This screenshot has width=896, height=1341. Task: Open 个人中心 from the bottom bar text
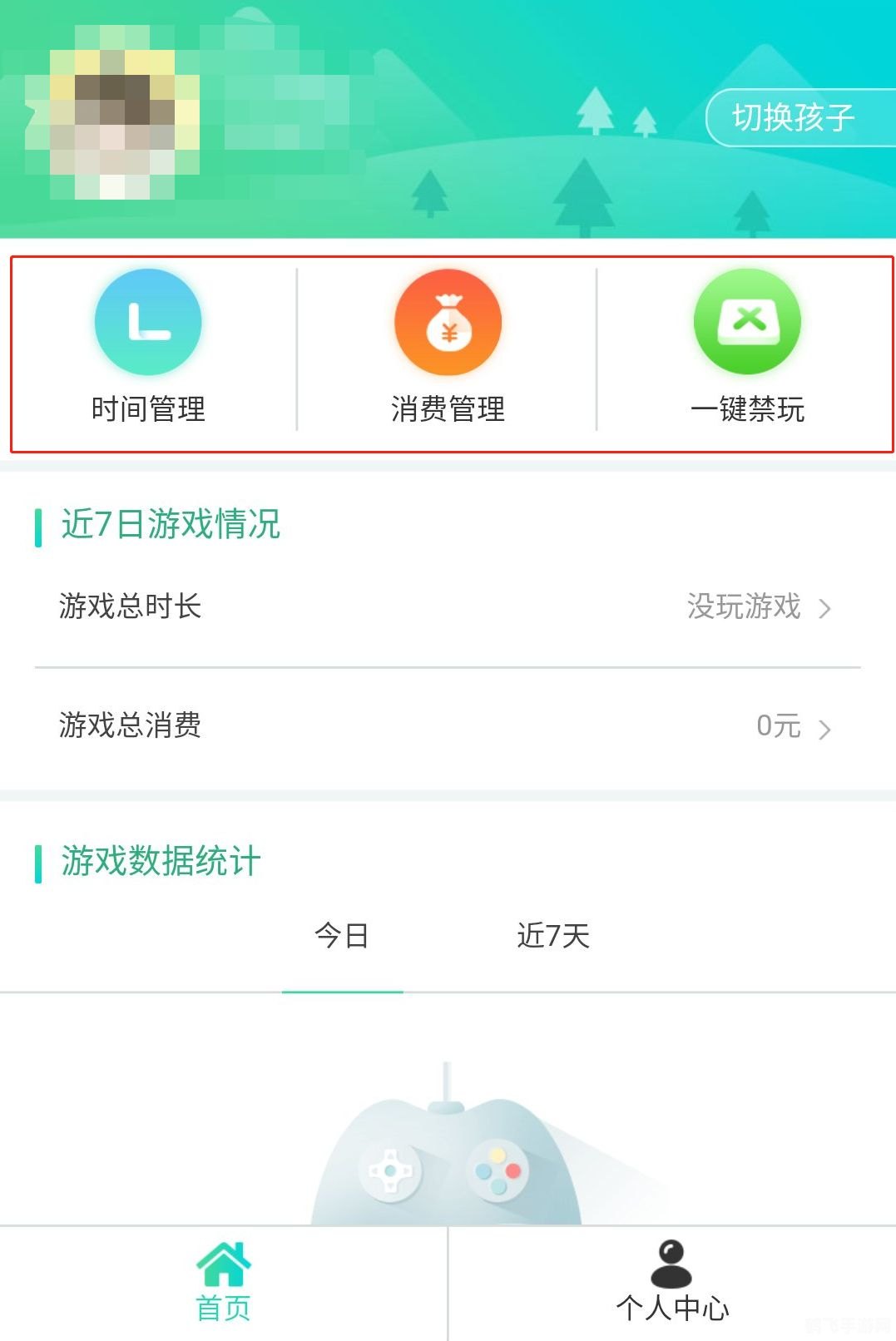tap(673, 1307)
